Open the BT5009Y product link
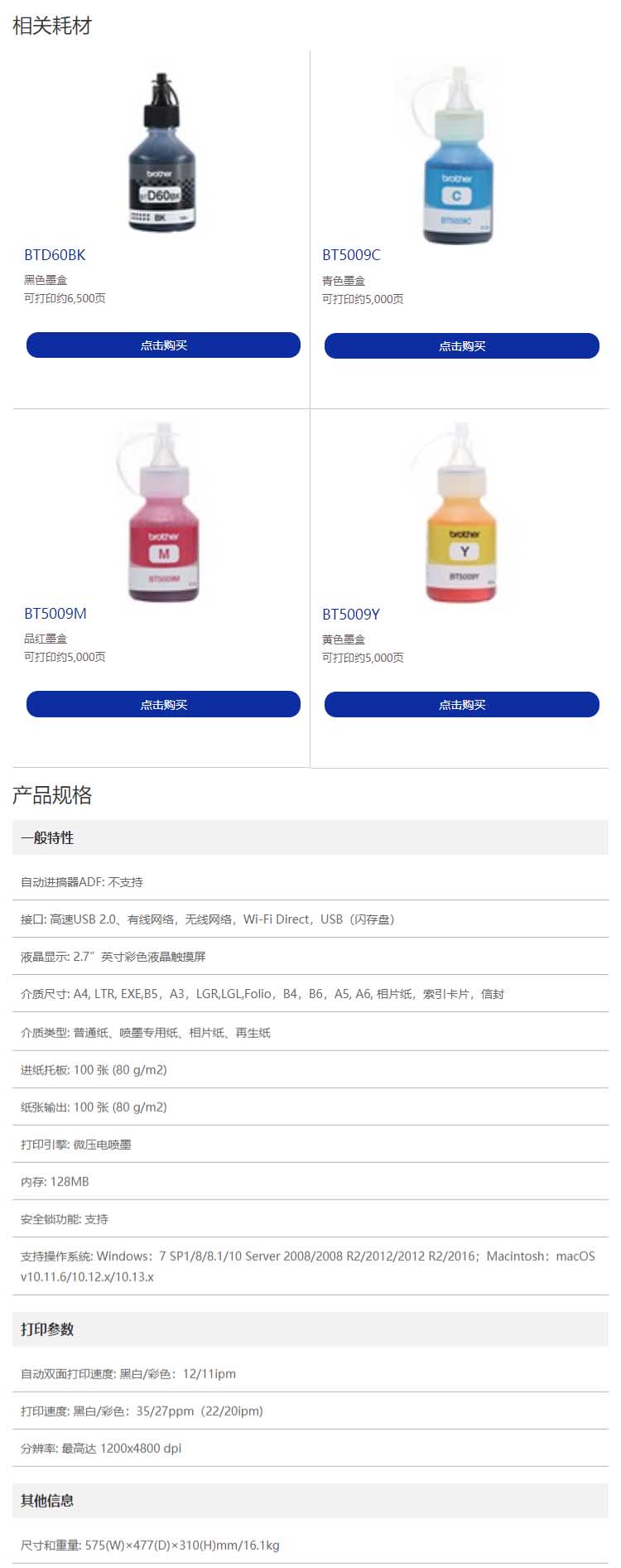 [351, 615]
